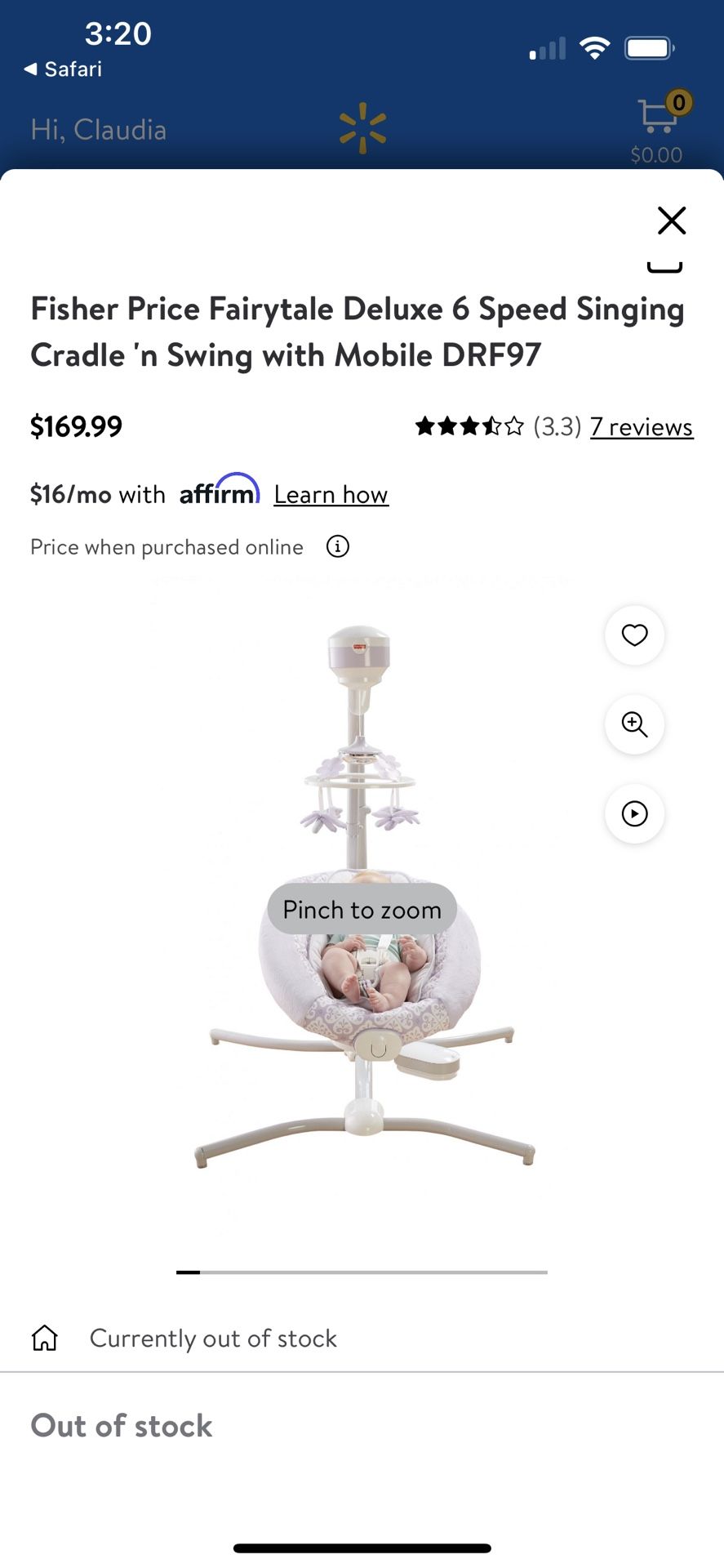Open the online price info icon
Image resolution: width=724 pixels, height=1568 pixels.
(338, 546)
